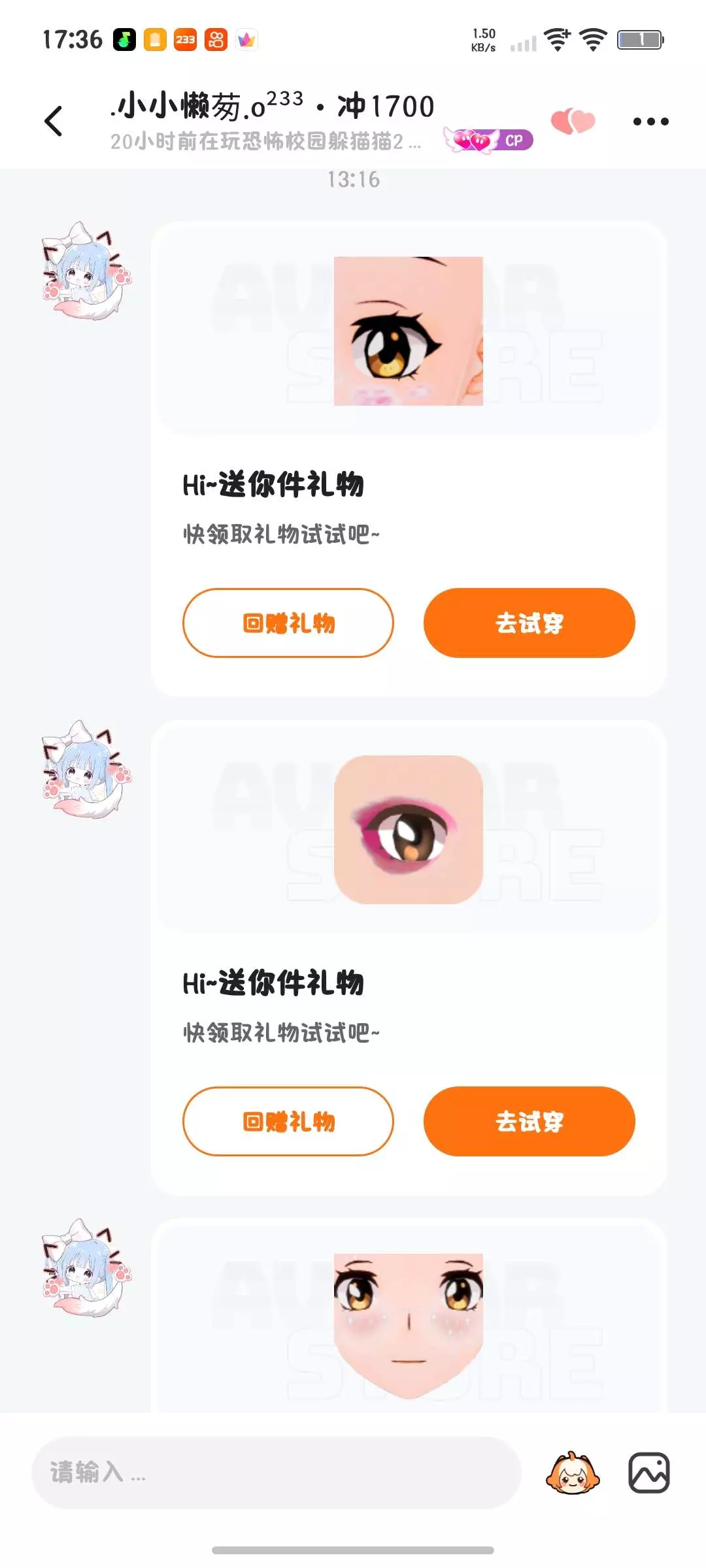Open the emoji sticker picker
This screenshot has width=706, height=1568.
click(573, 1473)
